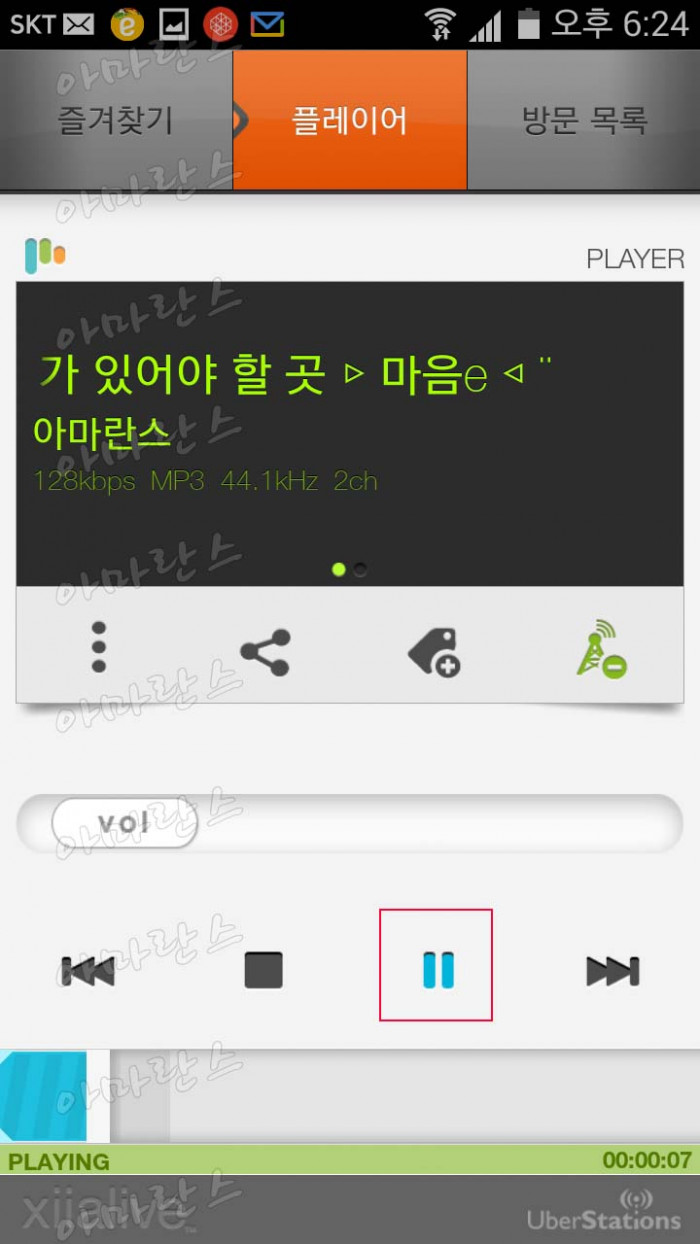Screen dimensions: 700x1244
Task: Skip to the next station
Action: (612, 970)
